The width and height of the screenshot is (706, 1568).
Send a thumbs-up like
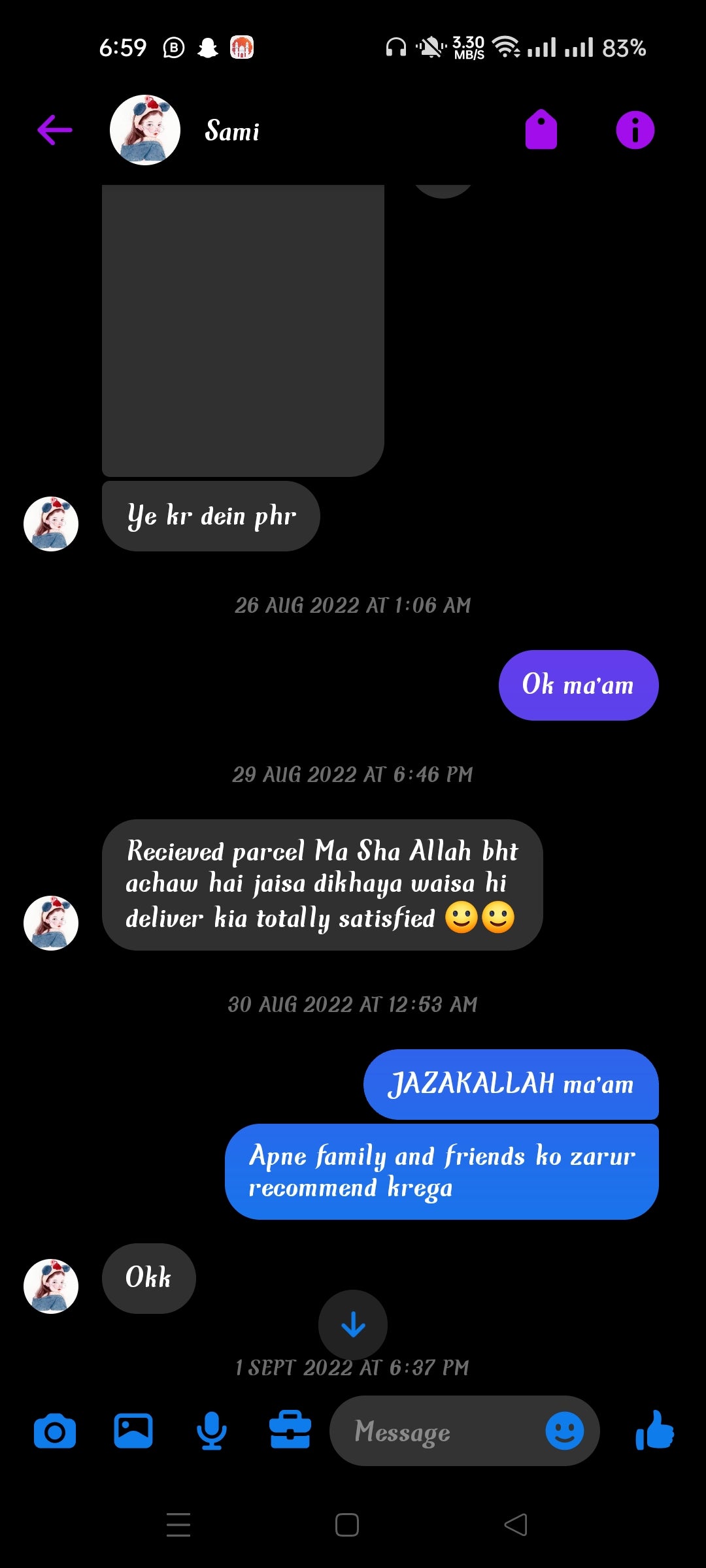(x=655, y=1430)
